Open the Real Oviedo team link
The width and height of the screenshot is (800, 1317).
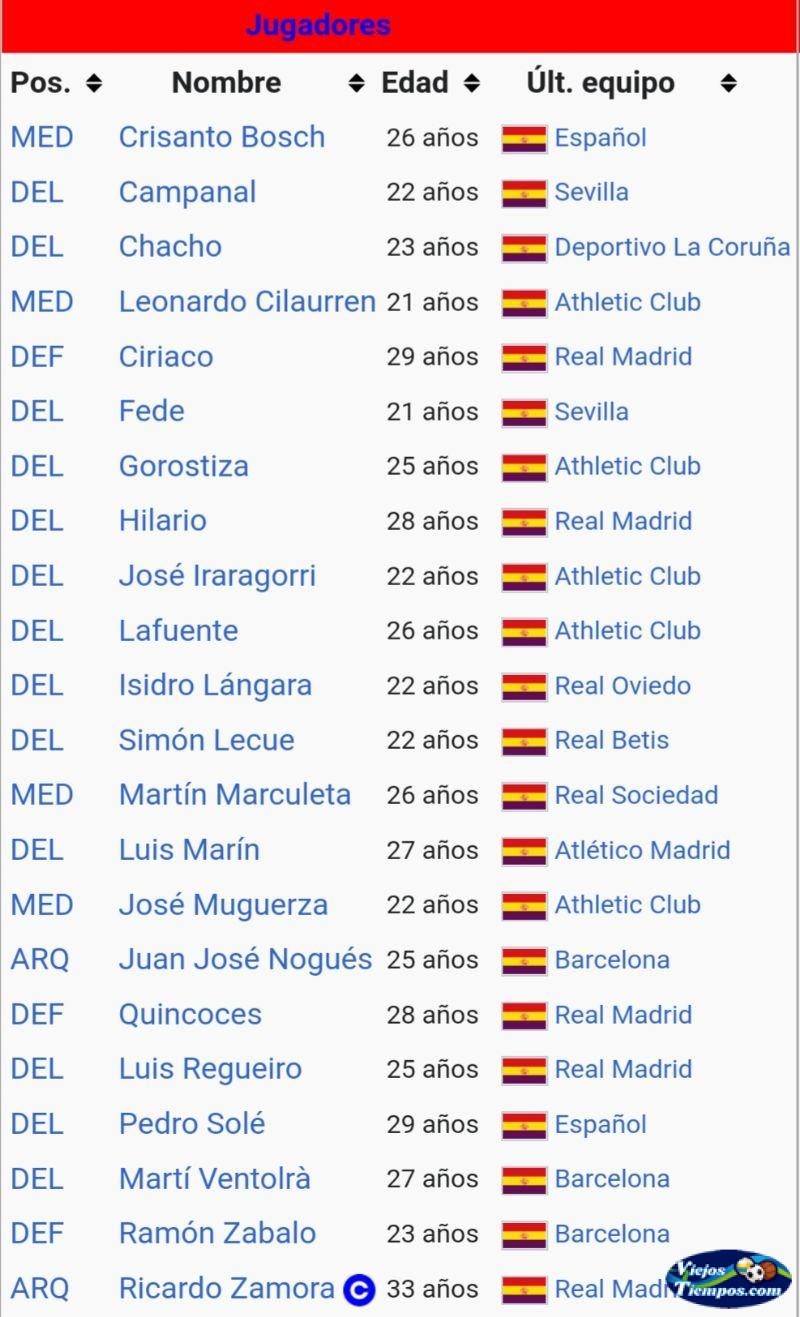pyautogui.click(x=622, y=686)
